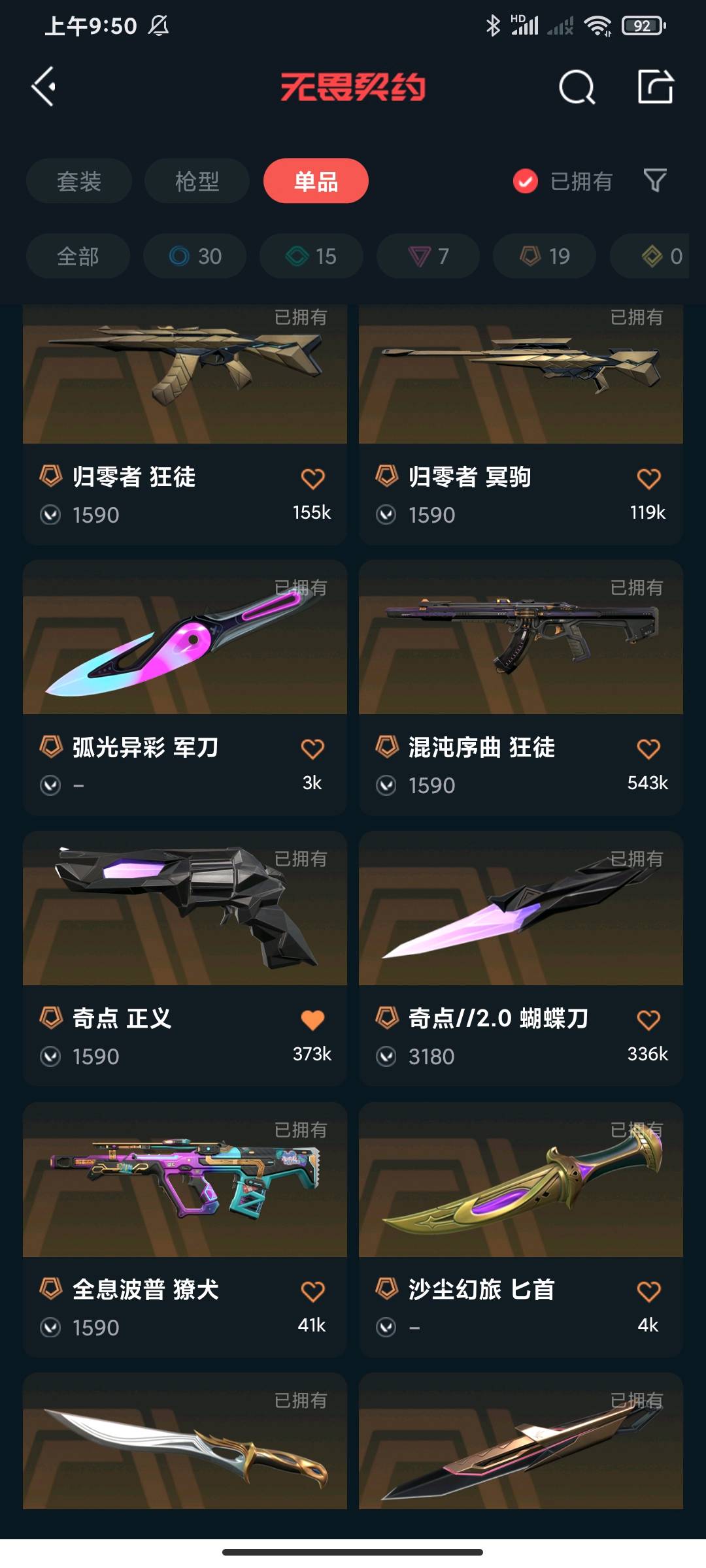Open the 弧光异彩 军刀 skin card
706x1568 pixels.
point(184,653)
